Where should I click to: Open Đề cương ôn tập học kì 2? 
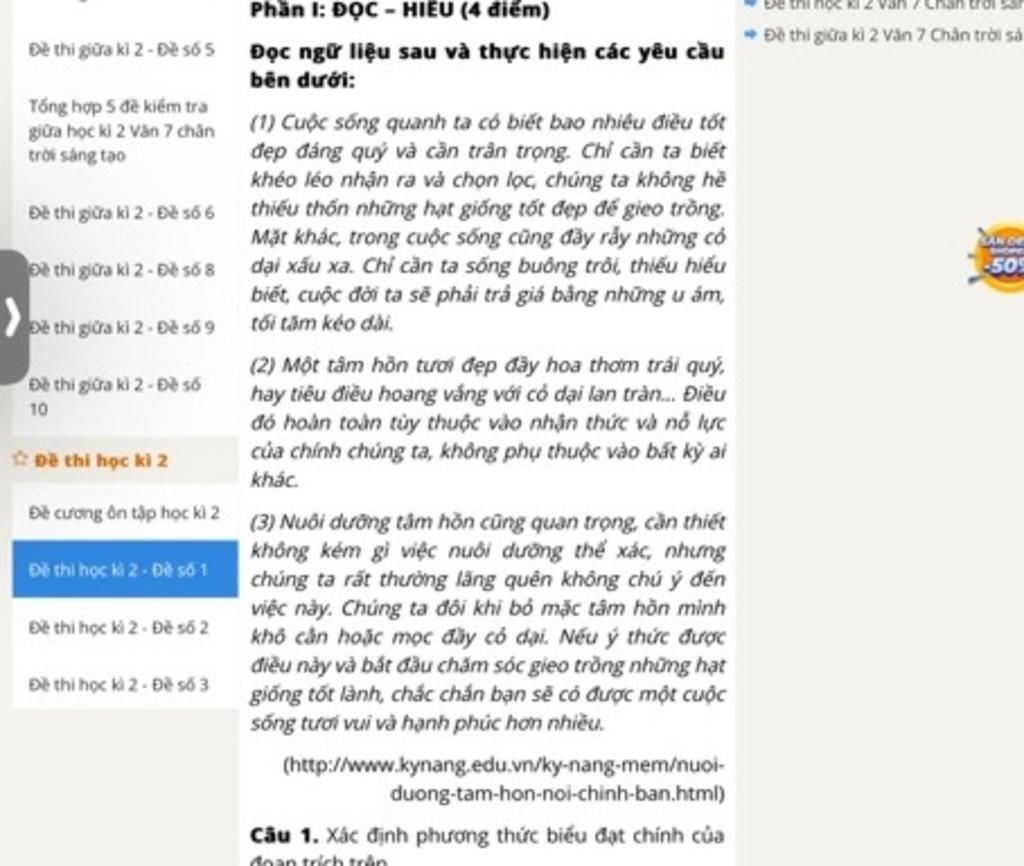coord(124,513)
